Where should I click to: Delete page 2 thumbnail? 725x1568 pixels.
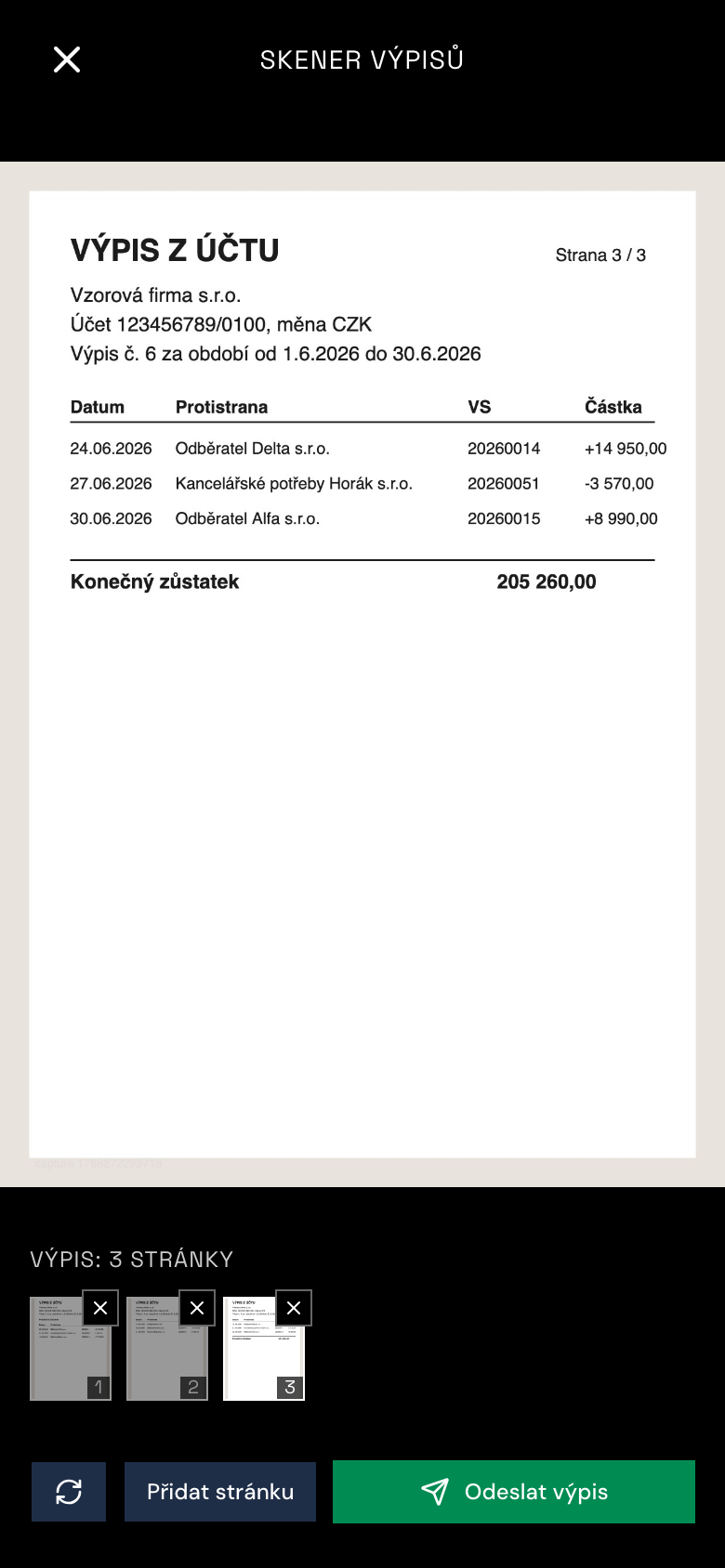tap(197, 1308)
